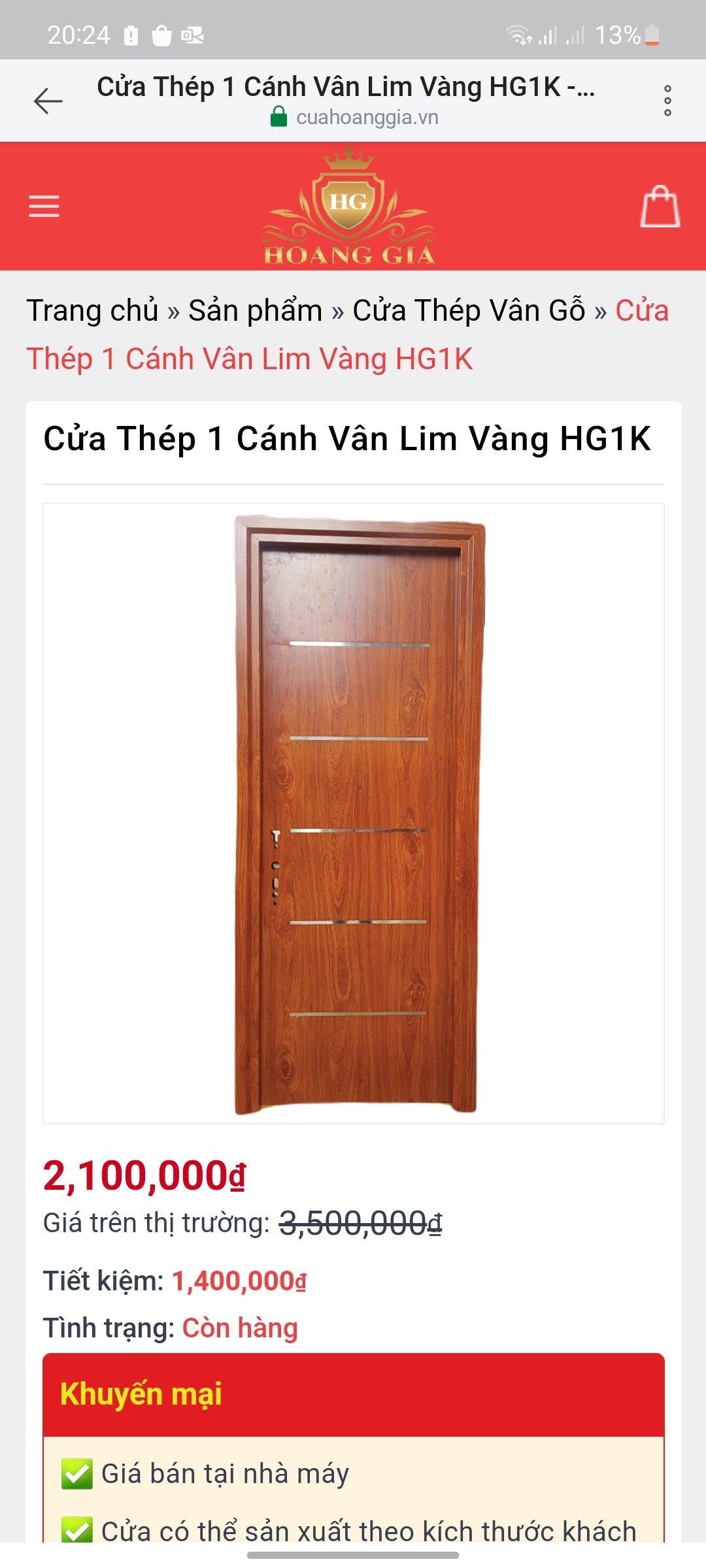Viewport: 706px width, 1568px height.
Task: Open the hamburger navigation menu
Action: 44,206
